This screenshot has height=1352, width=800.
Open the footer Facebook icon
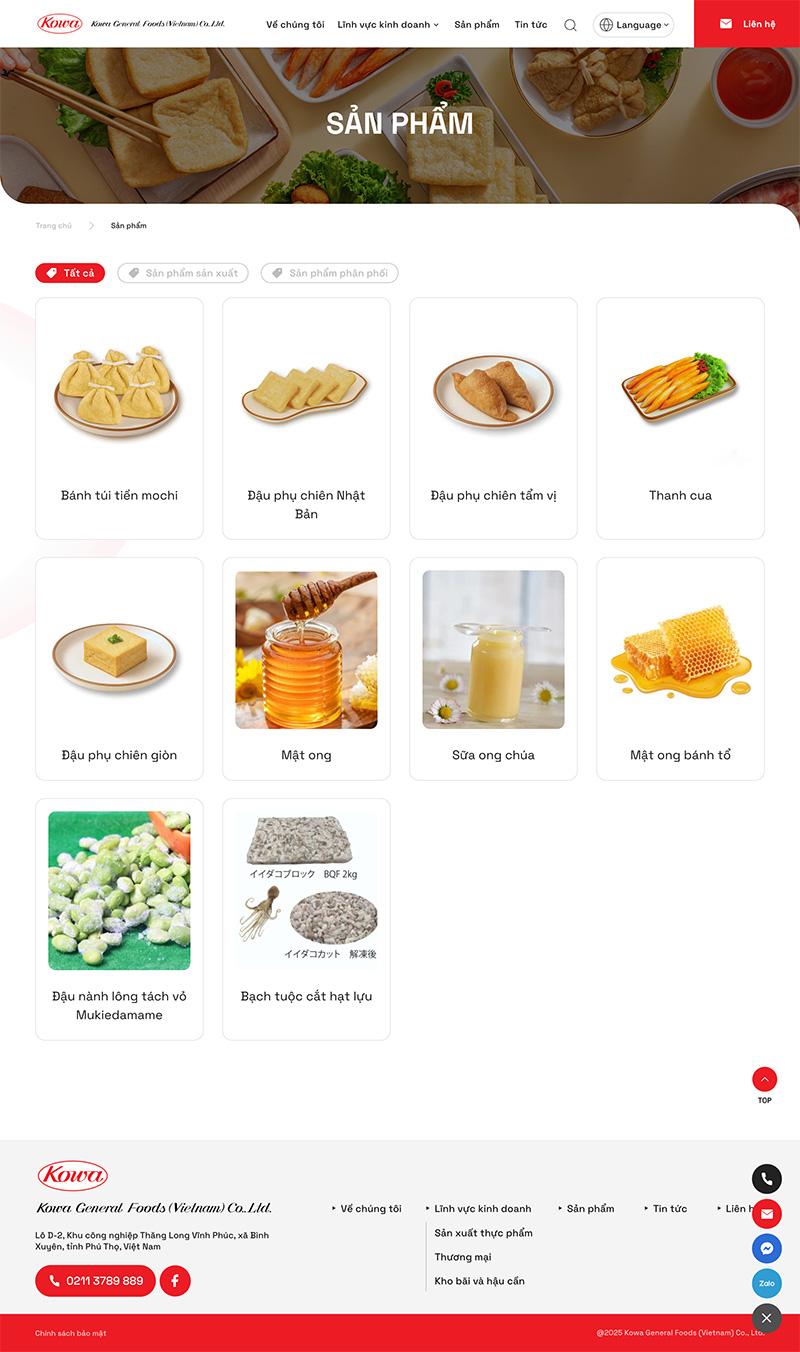point(175,1281)
